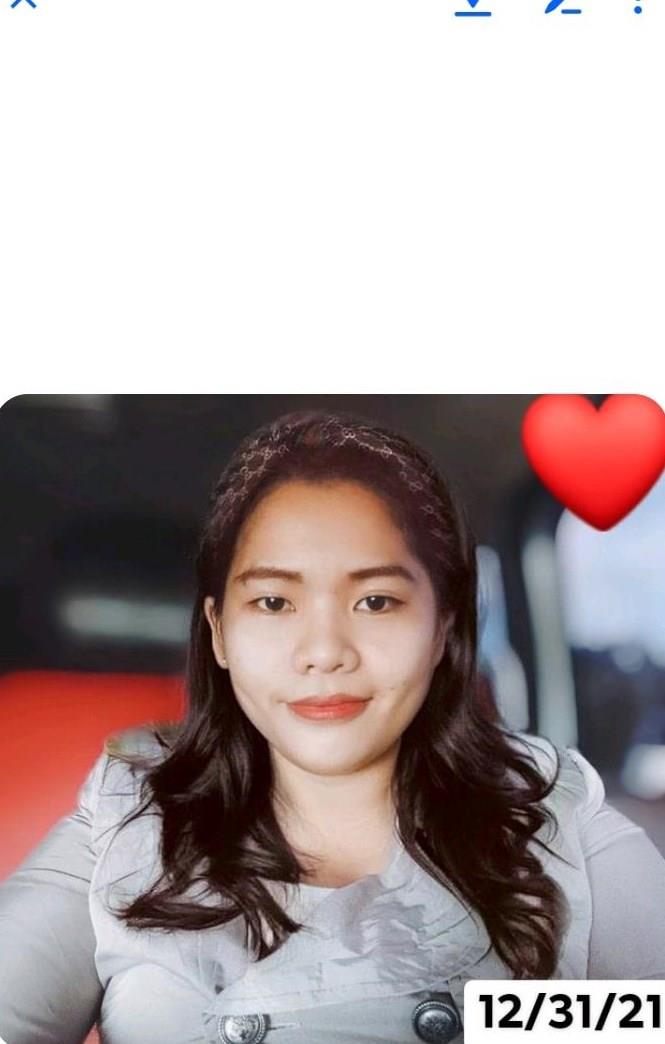
Task: Edit the photo with the pencil icon
Action: 562,5
